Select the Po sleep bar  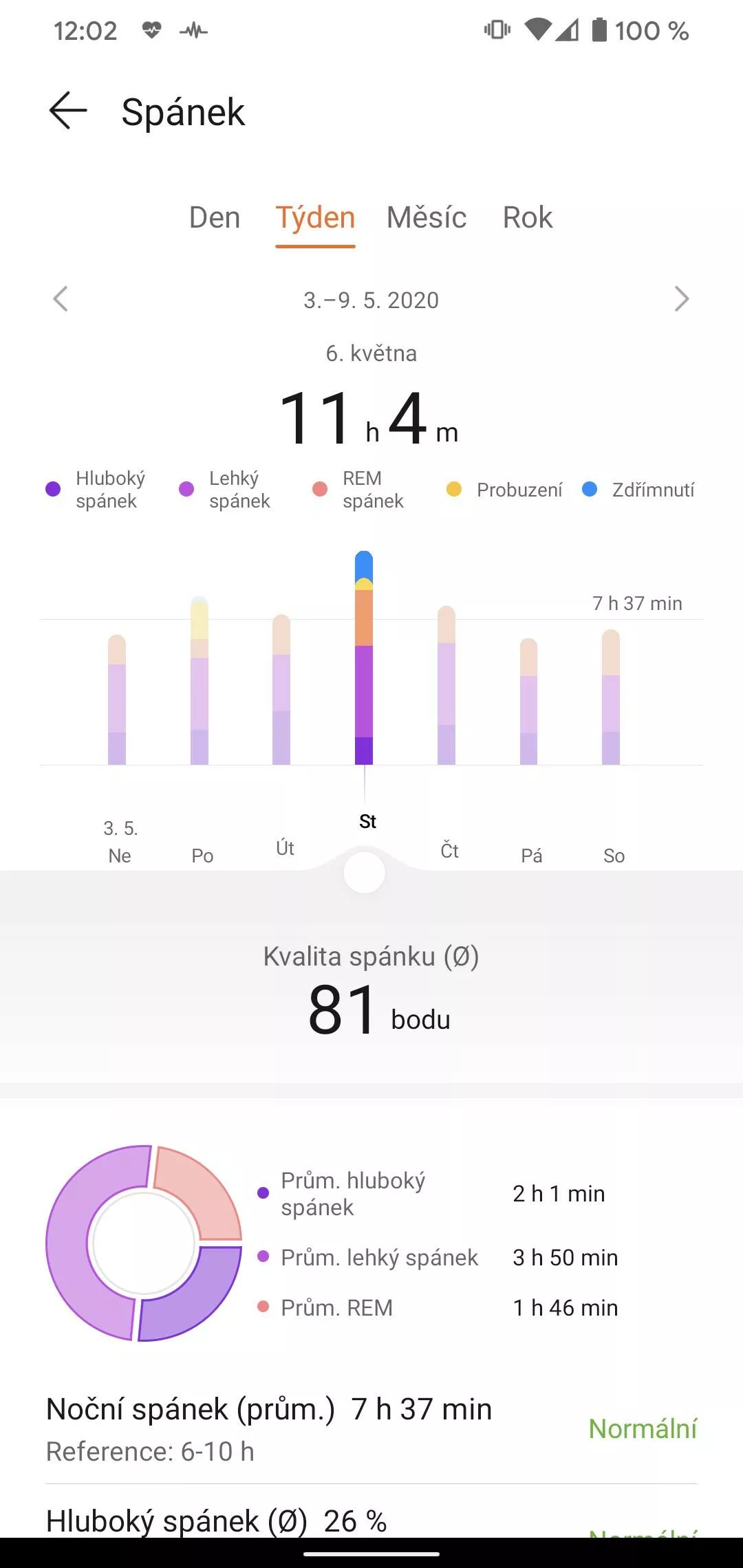[x=200, y=680]
